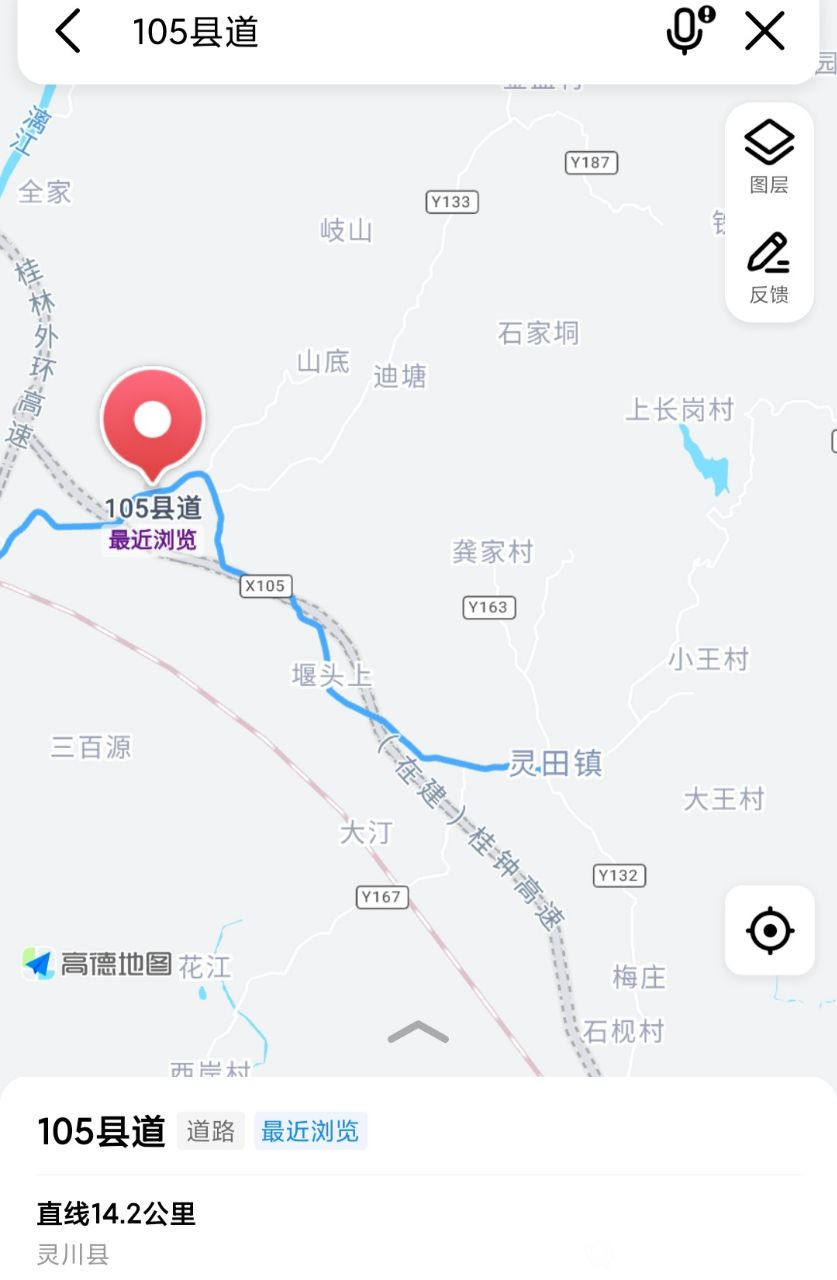Go back from the 105县道 search
Viewport: 837px width, 1280px height.
pos(67,32)
